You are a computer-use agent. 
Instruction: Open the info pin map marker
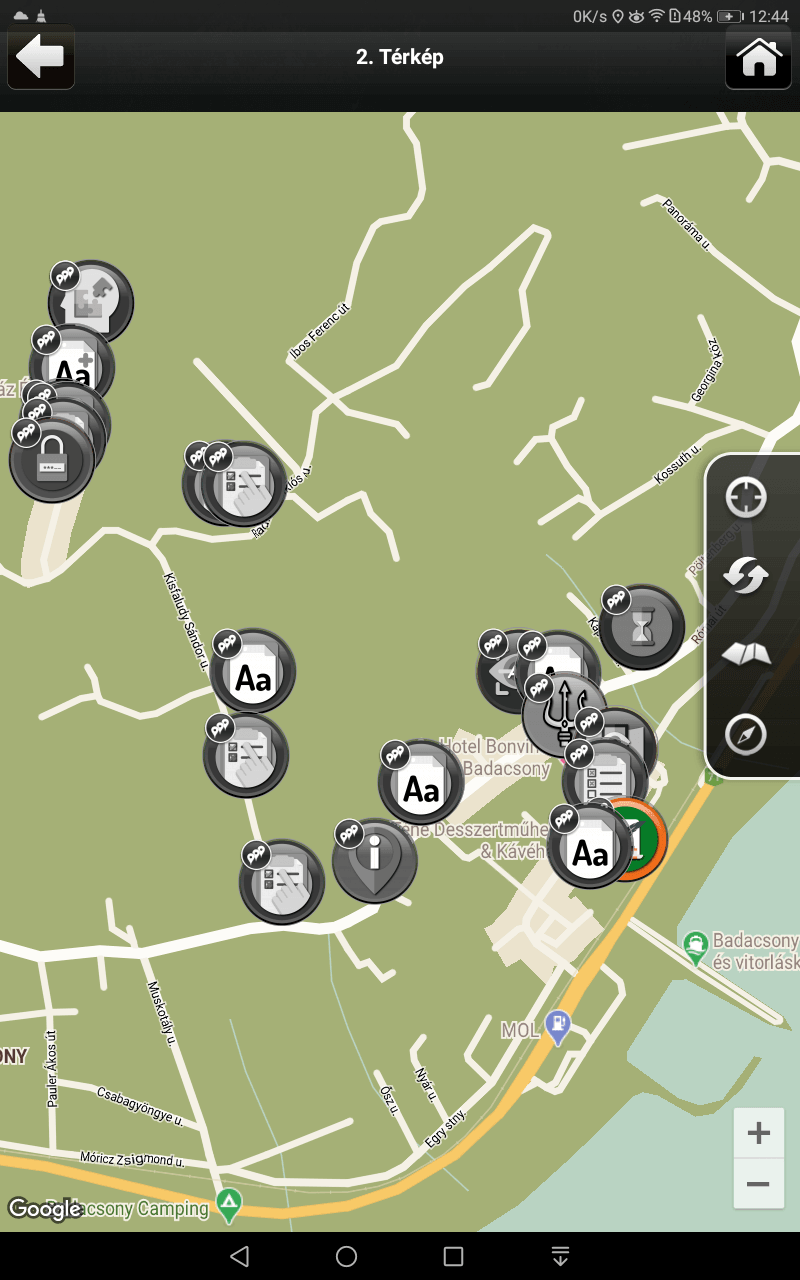point(374,860)
